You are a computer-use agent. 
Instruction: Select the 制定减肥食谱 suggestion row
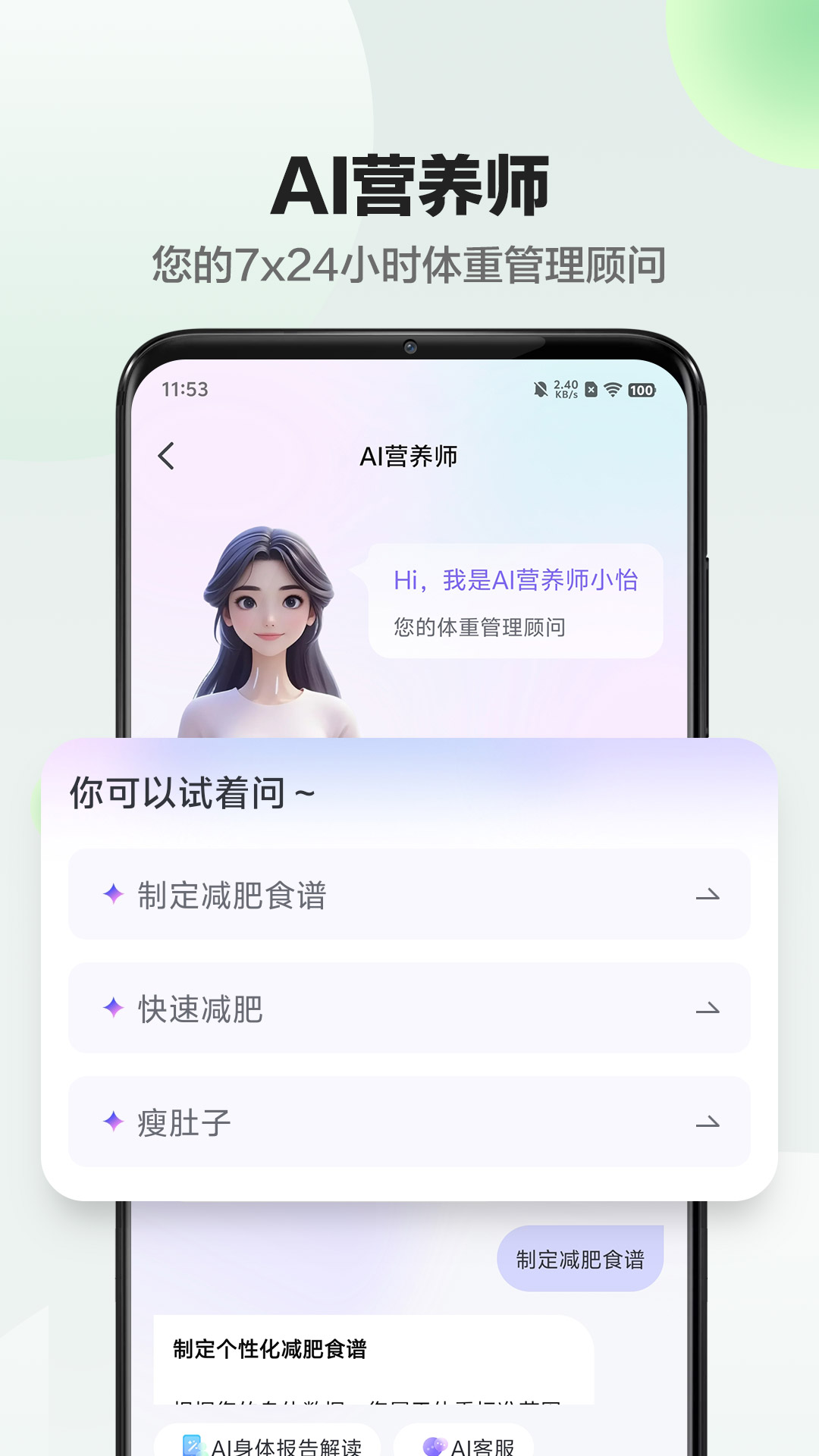409,893
